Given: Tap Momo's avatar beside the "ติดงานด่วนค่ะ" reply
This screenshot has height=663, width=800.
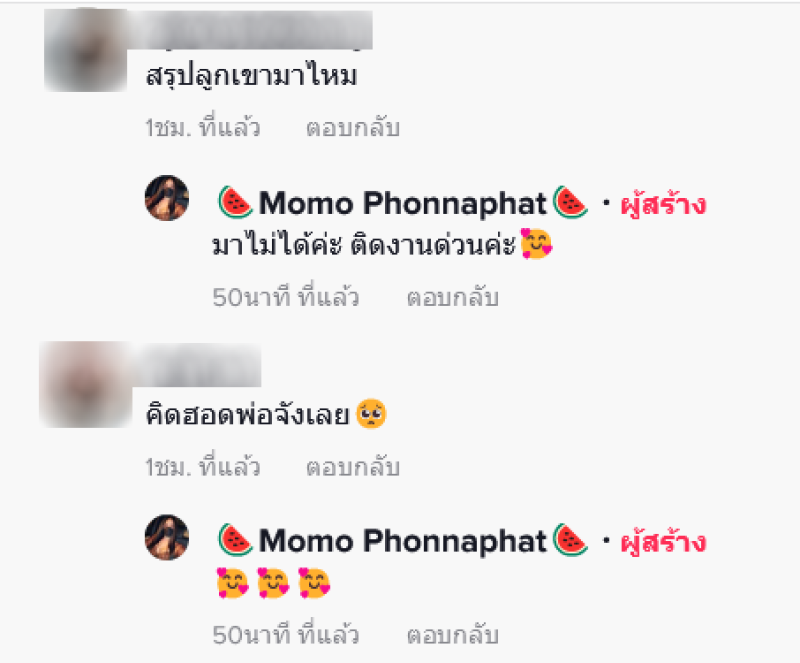Looking at the screenshot, I should click(x=167, y=198).
